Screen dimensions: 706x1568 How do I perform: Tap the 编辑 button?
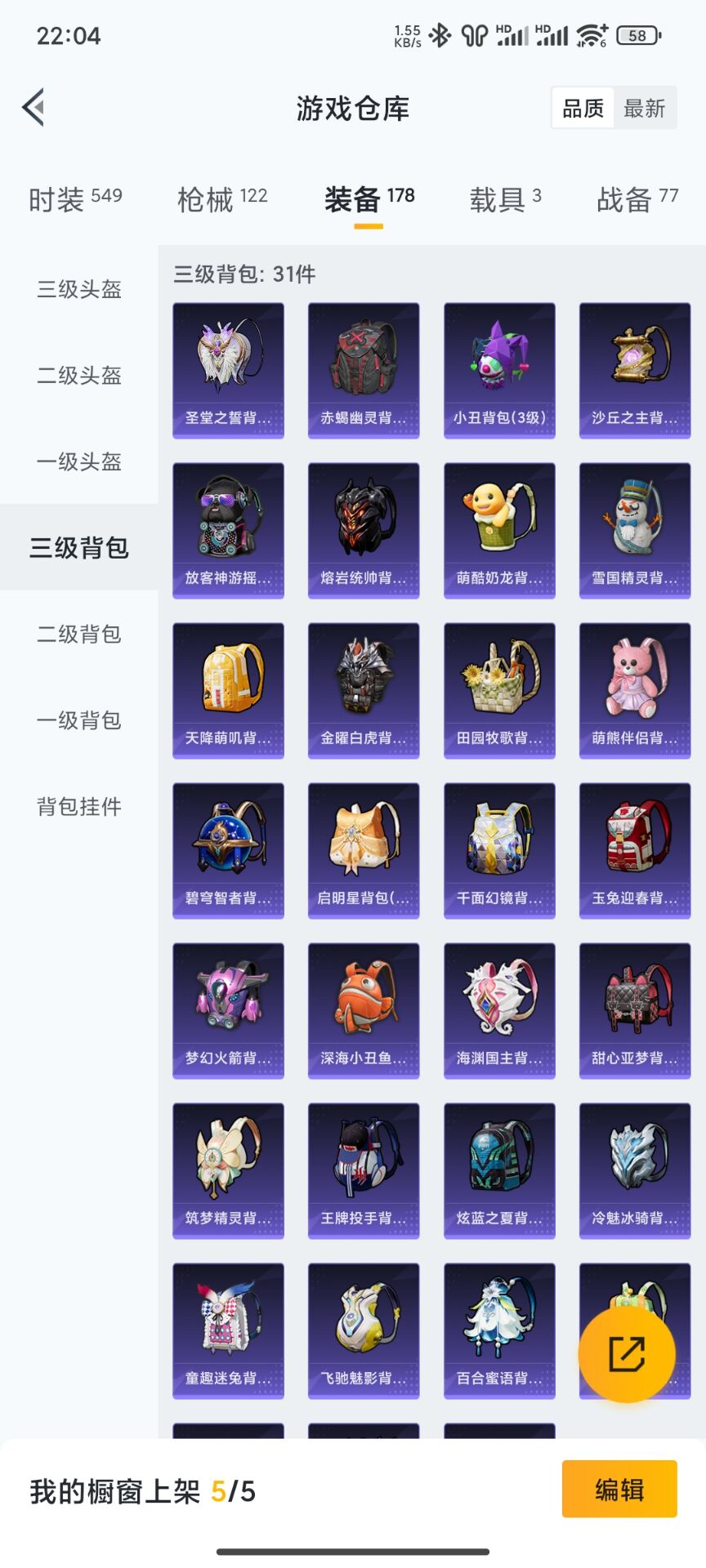coord(619,1489)
